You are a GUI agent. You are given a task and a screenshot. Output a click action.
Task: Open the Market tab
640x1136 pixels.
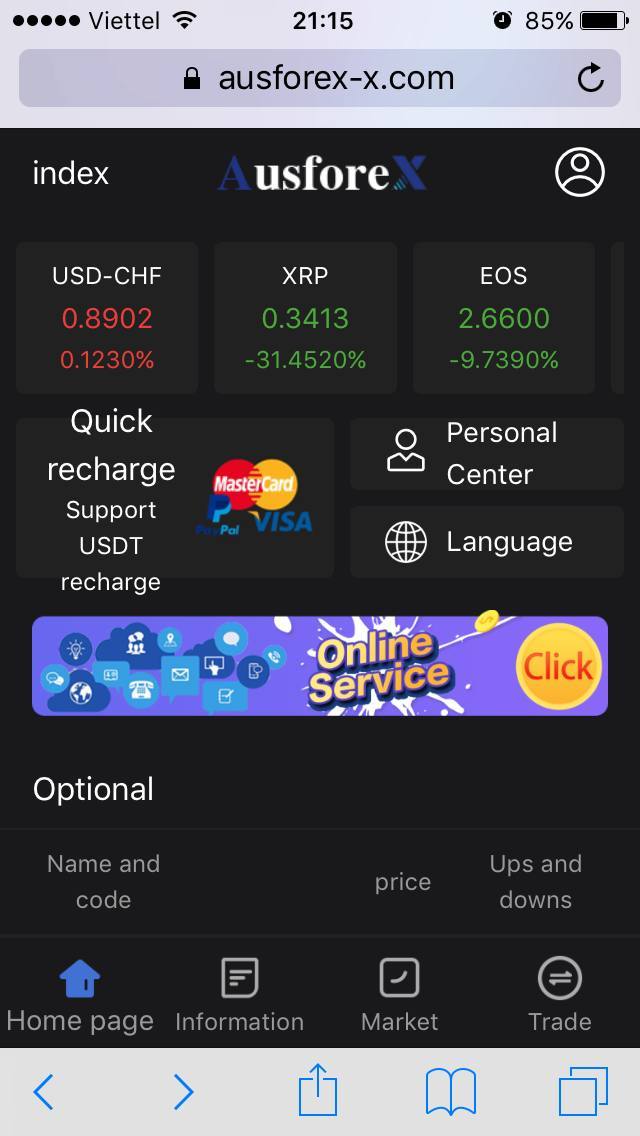[x=399, y=995]
